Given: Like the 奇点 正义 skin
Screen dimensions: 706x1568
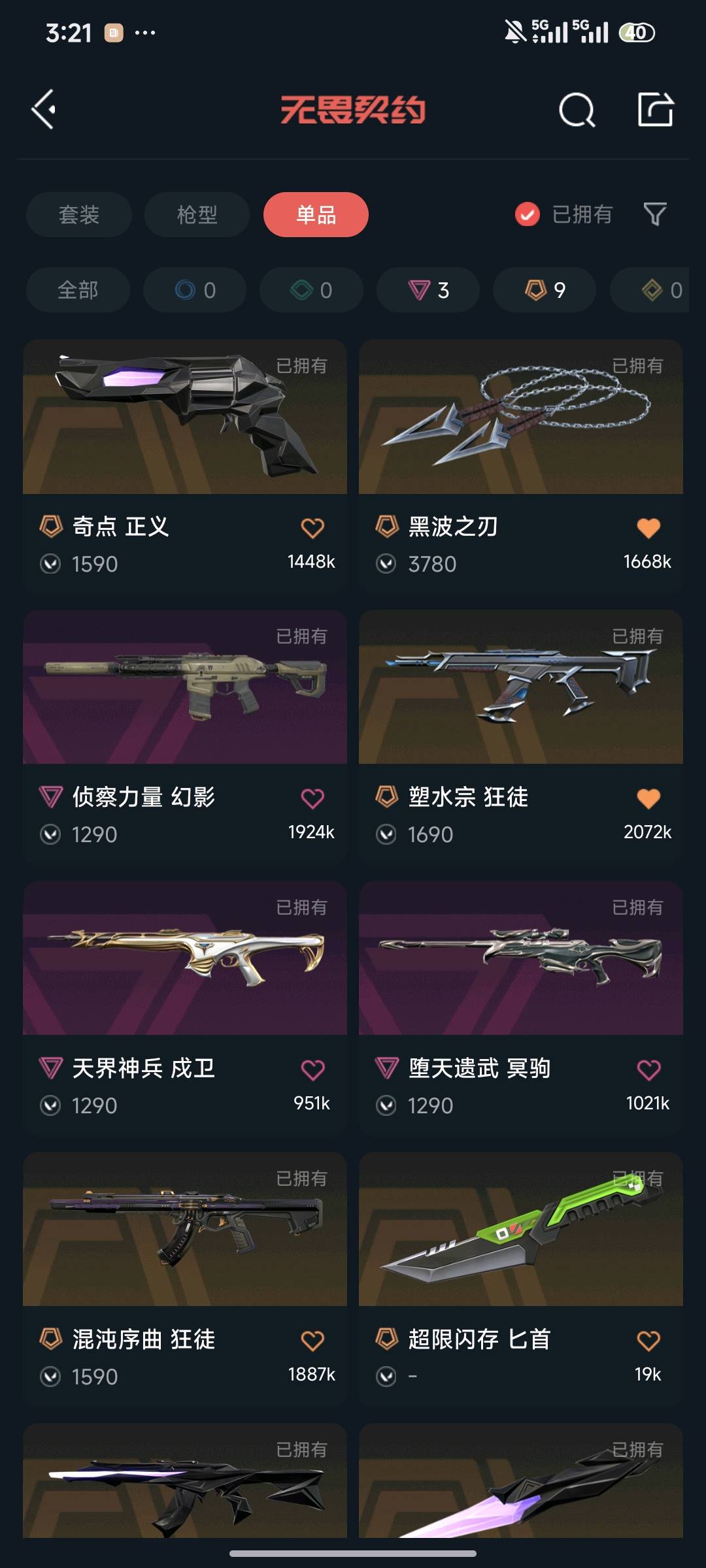Looking at the screenshot, I should coord(312,528).
